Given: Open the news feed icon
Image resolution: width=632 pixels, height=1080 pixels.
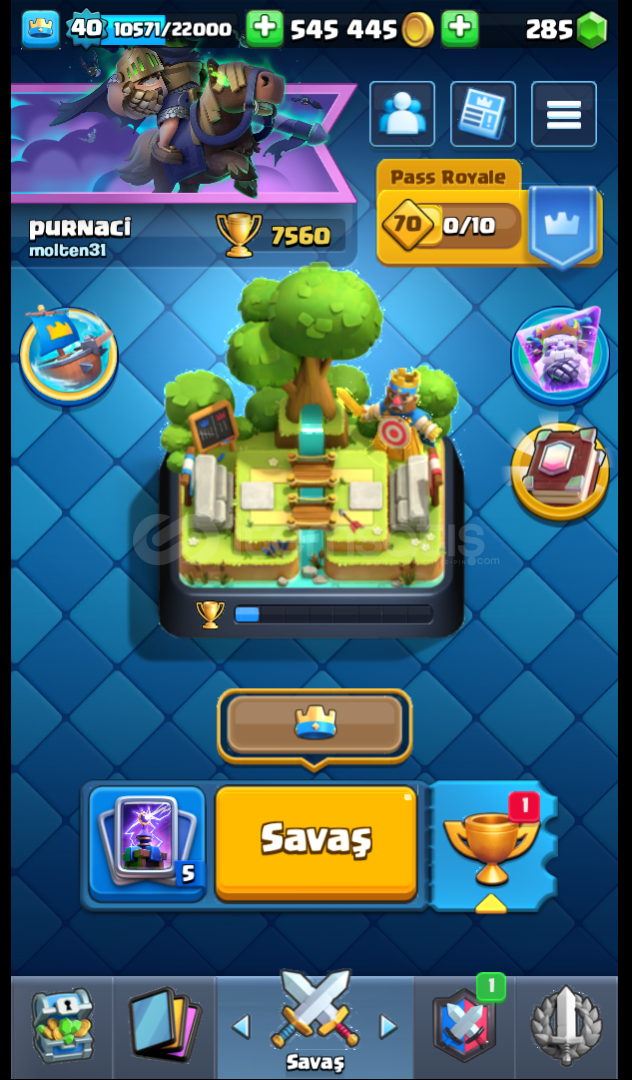Looking at the screenshot, I should 482,115.
